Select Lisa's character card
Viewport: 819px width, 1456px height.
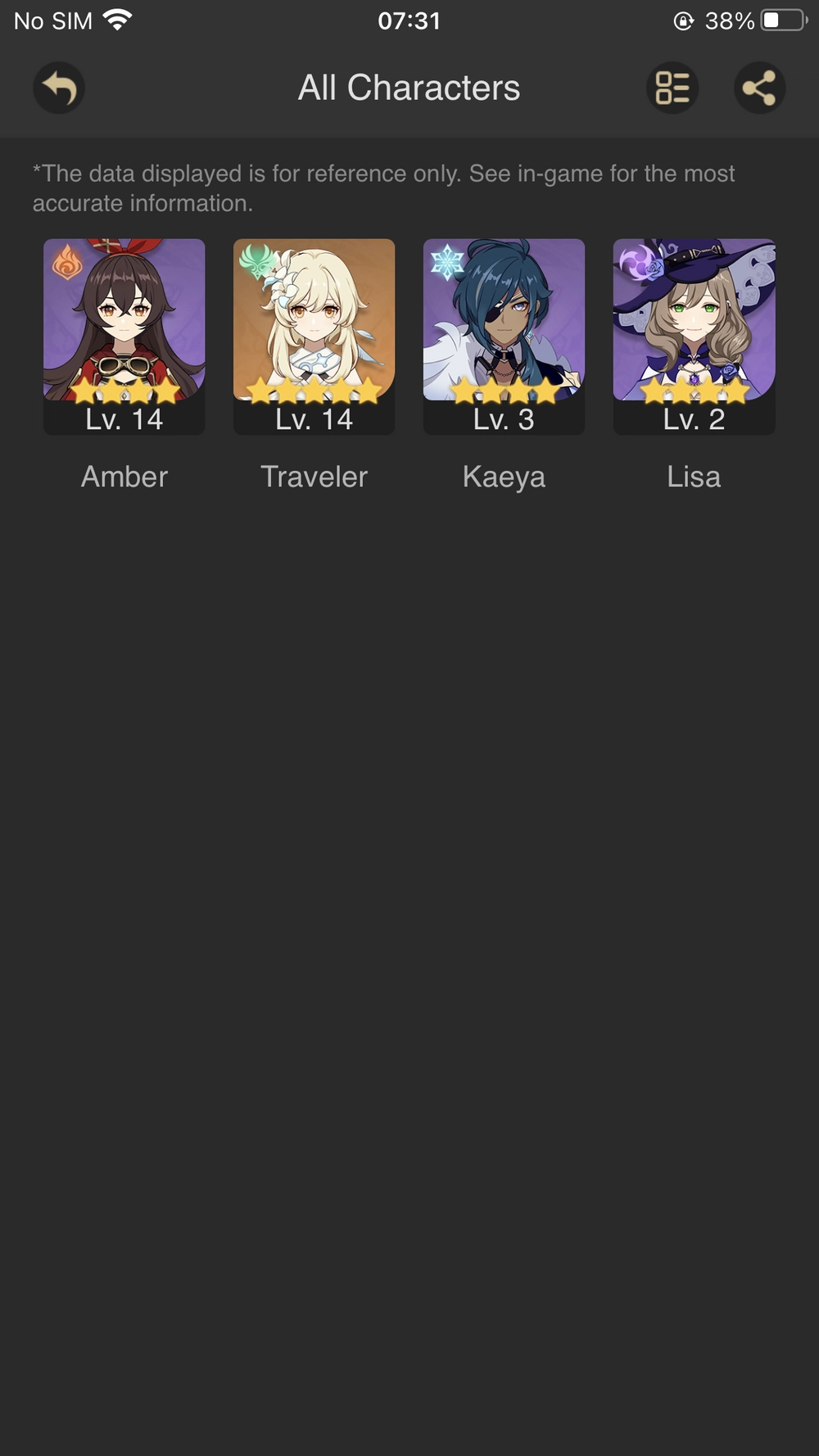(694, 336)
